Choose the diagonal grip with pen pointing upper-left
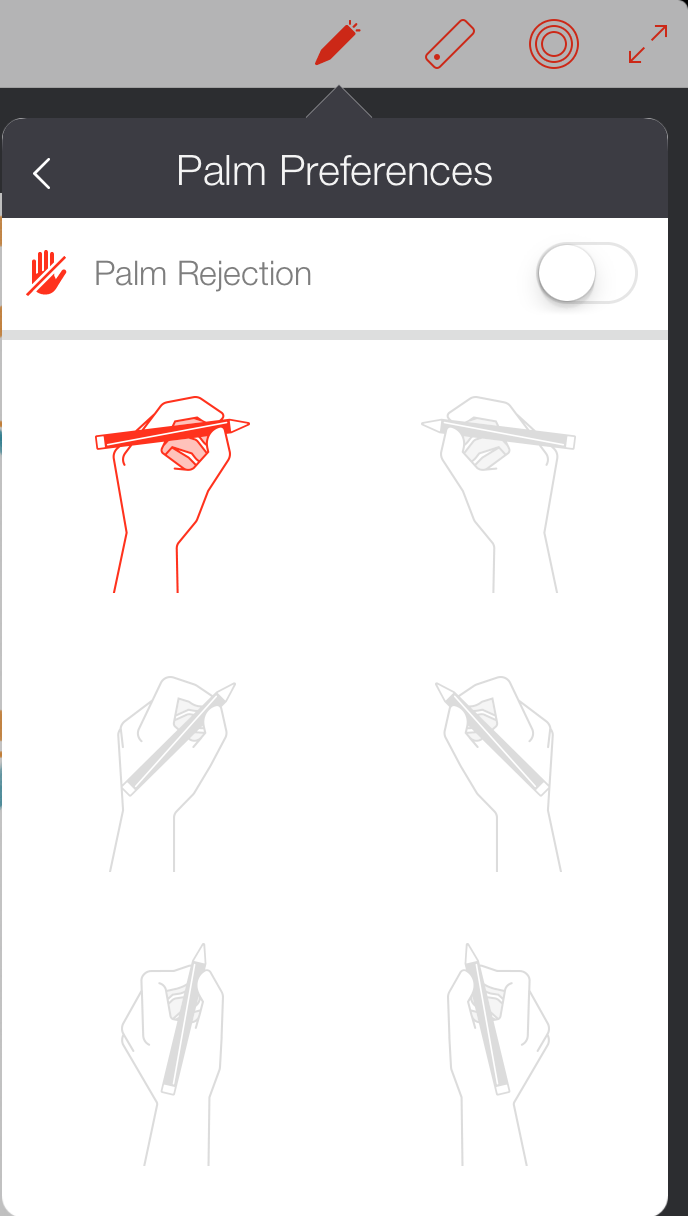688x1216 pixels. [498, 774]
